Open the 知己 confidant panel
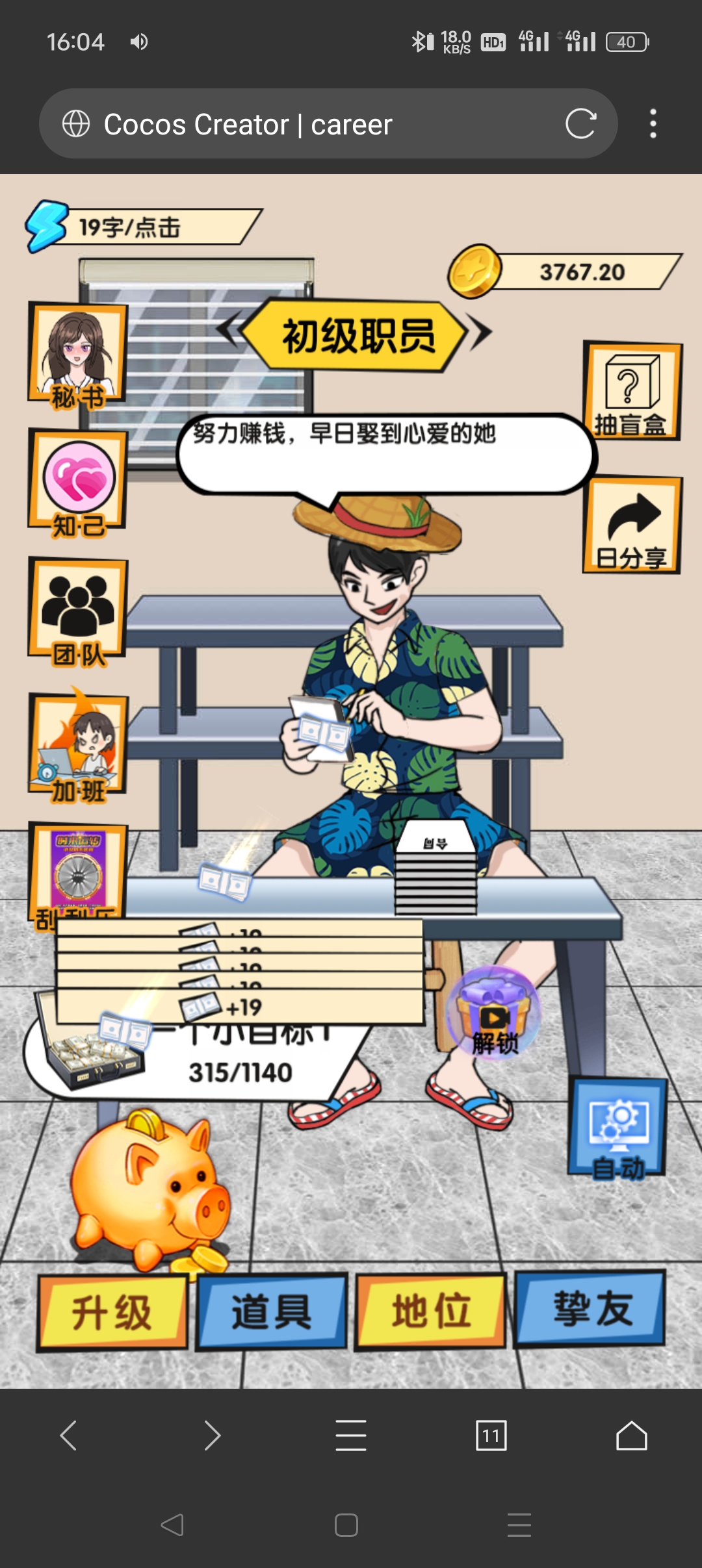The height and width of the screenshot is (1568, 702). click(78, 483)
